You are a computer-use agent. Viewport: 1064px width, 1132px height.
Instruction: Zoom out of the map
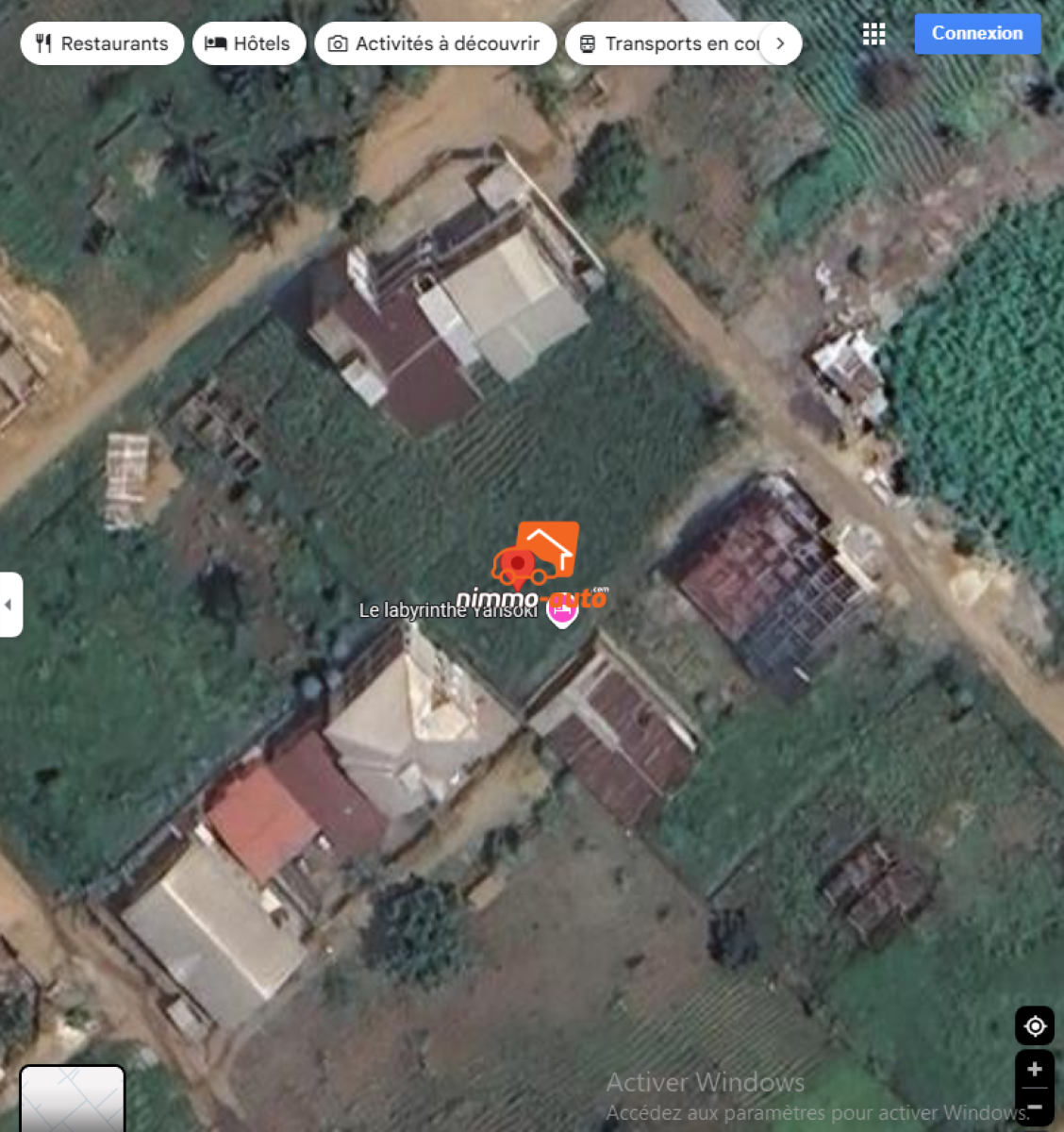click(x=1035, y=1107)
